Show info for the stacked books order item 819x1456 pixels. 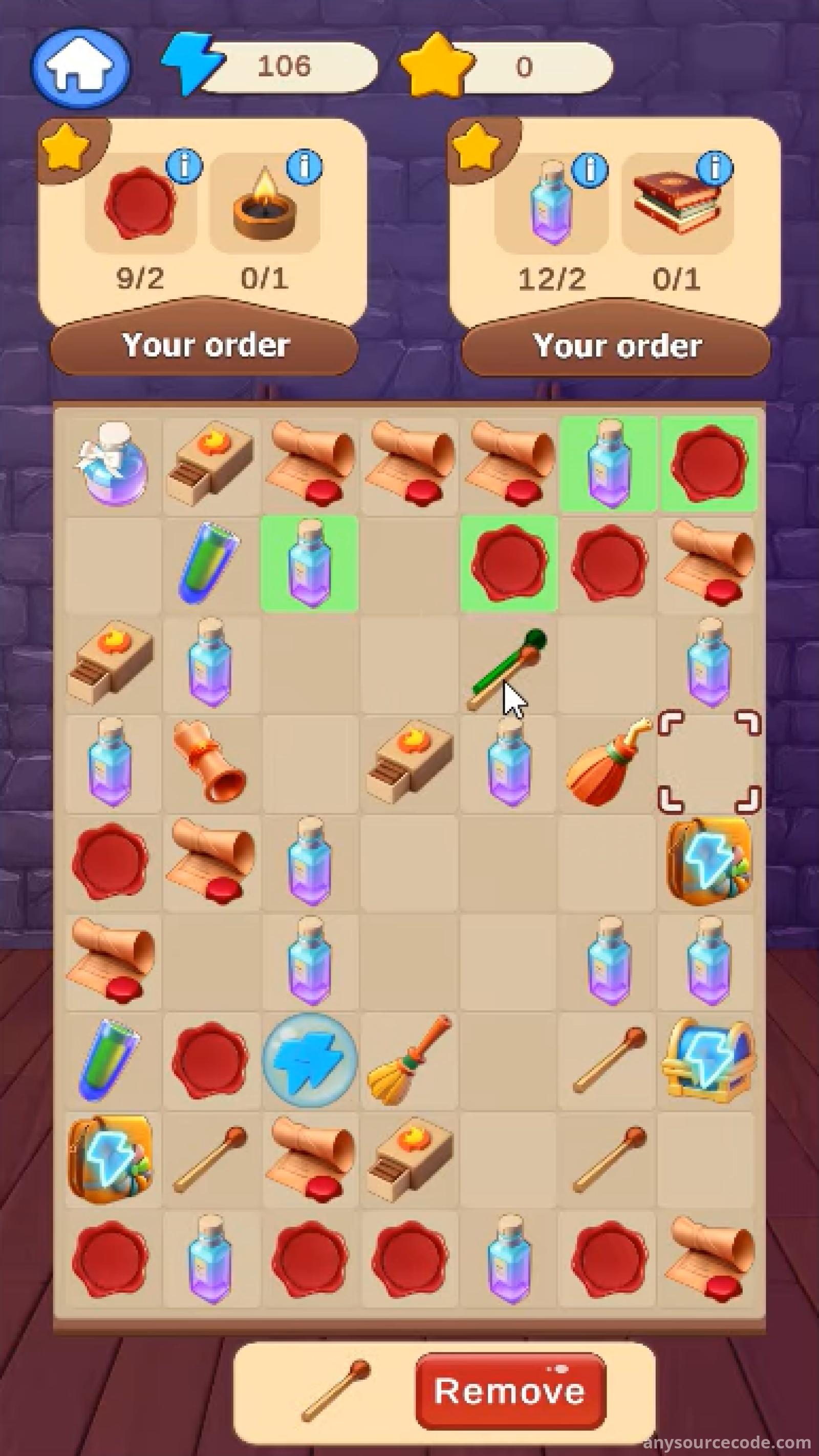click(715, 168)
